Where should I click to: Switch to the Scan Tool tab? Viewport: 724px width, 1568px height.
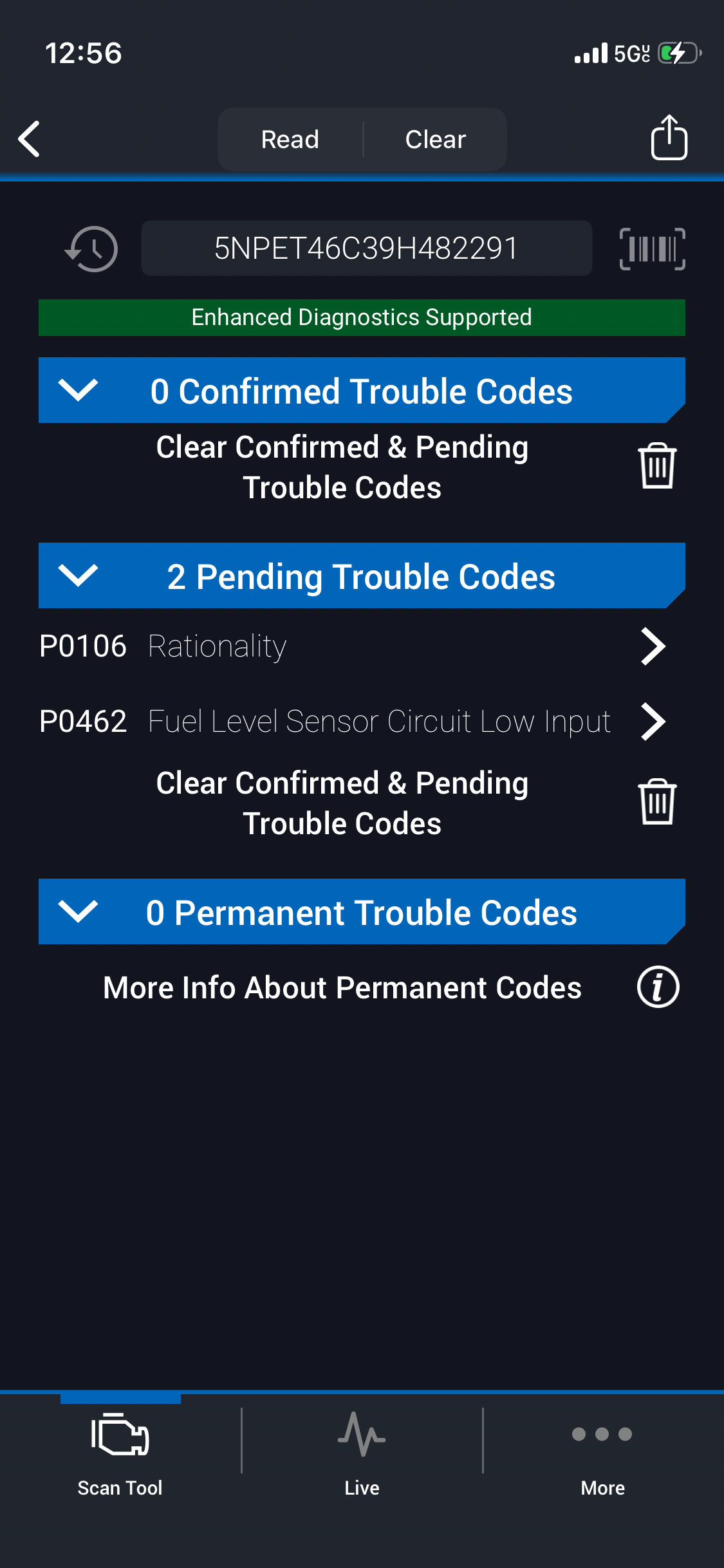[120, 1455]
